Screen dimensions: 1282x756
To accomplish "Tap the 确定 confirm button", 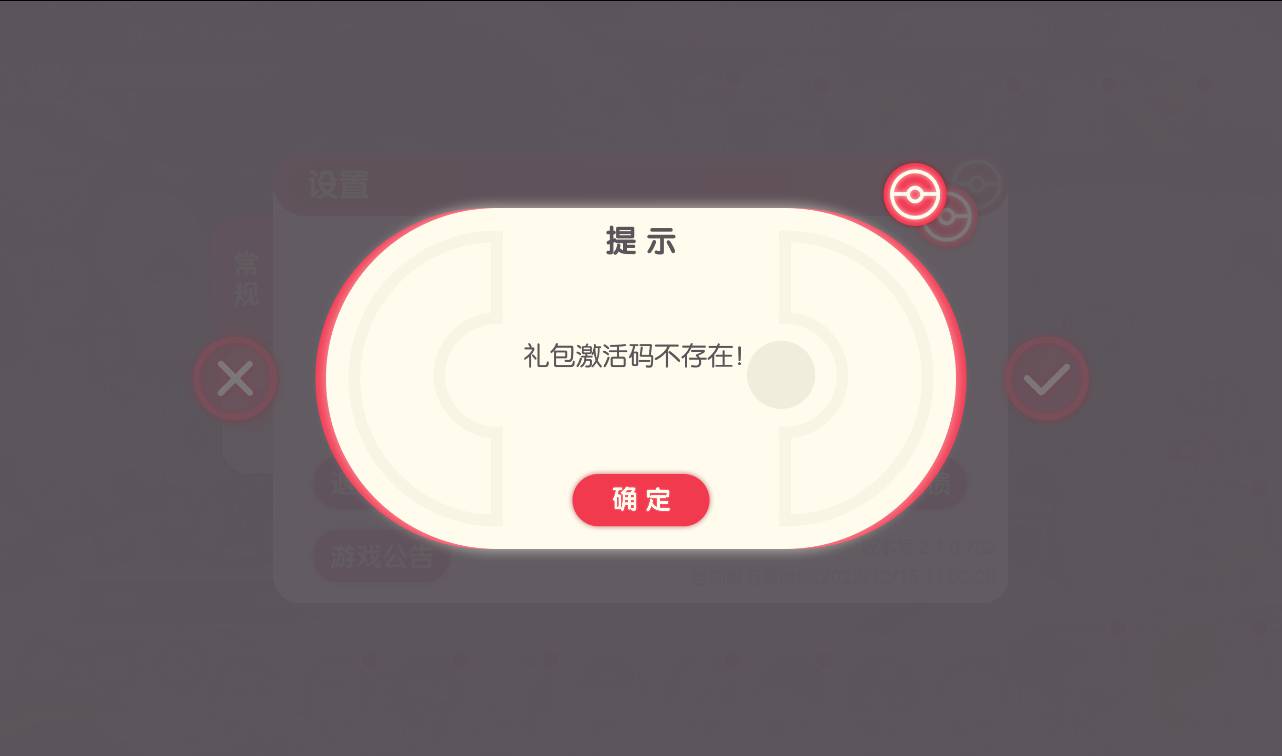I will point(641,500).
